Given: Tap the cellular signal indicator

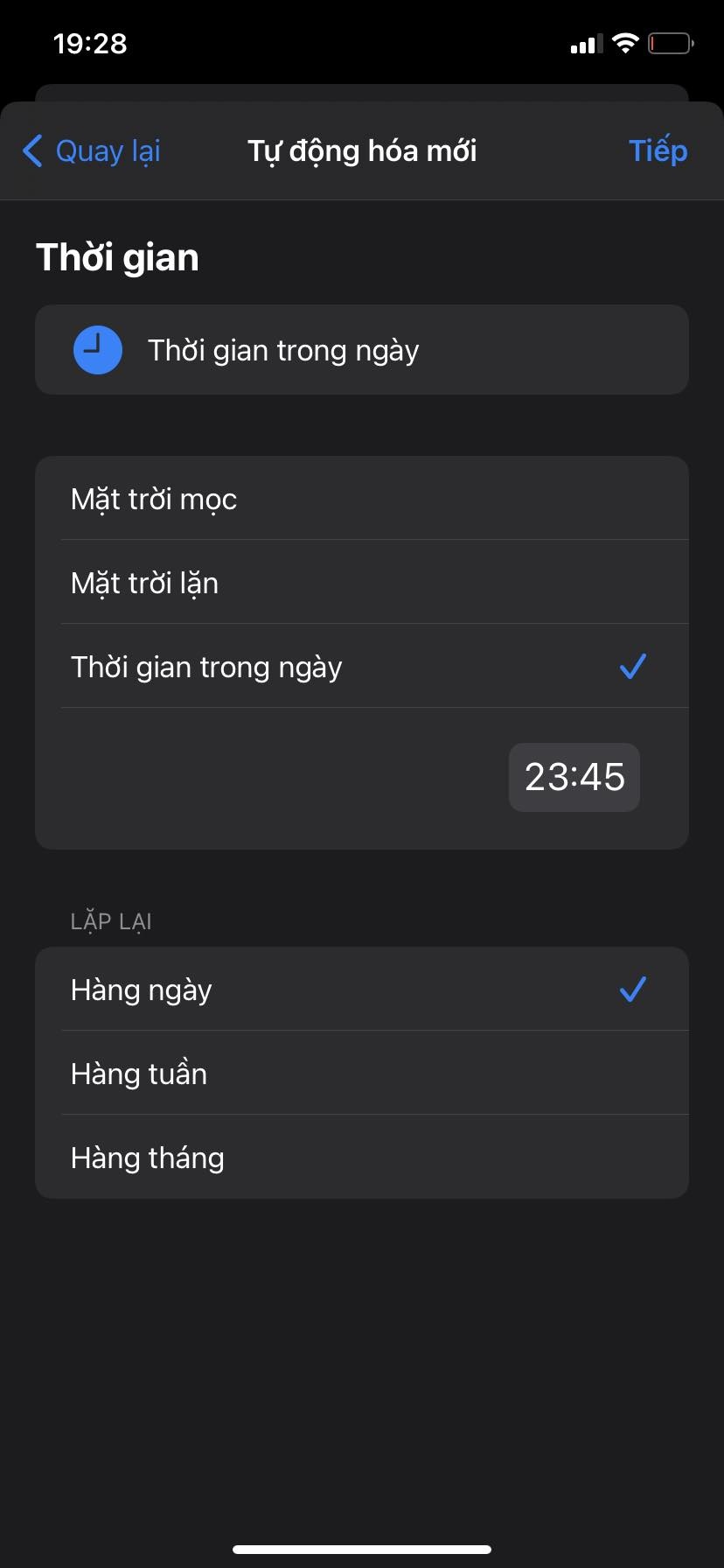Looking at the screenshot, I should tap(585, 43).
